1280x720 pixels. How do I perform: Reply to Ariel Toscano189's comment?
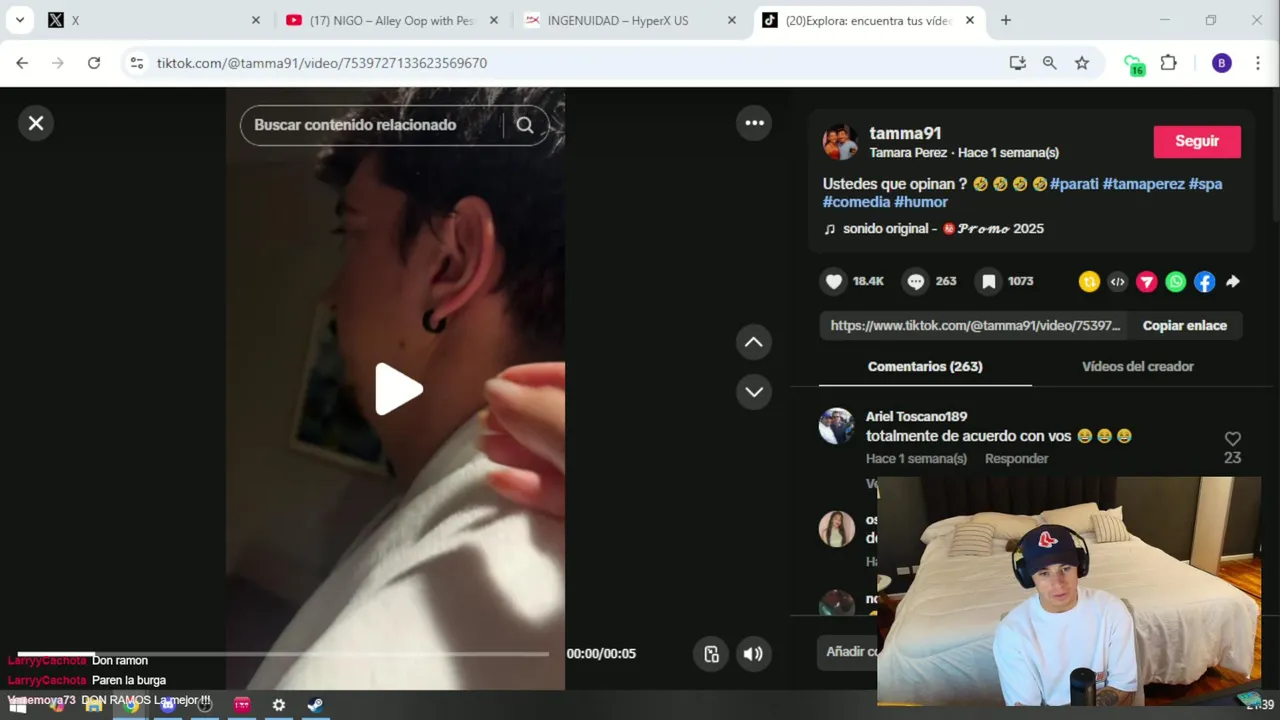tap(1016, 458)
